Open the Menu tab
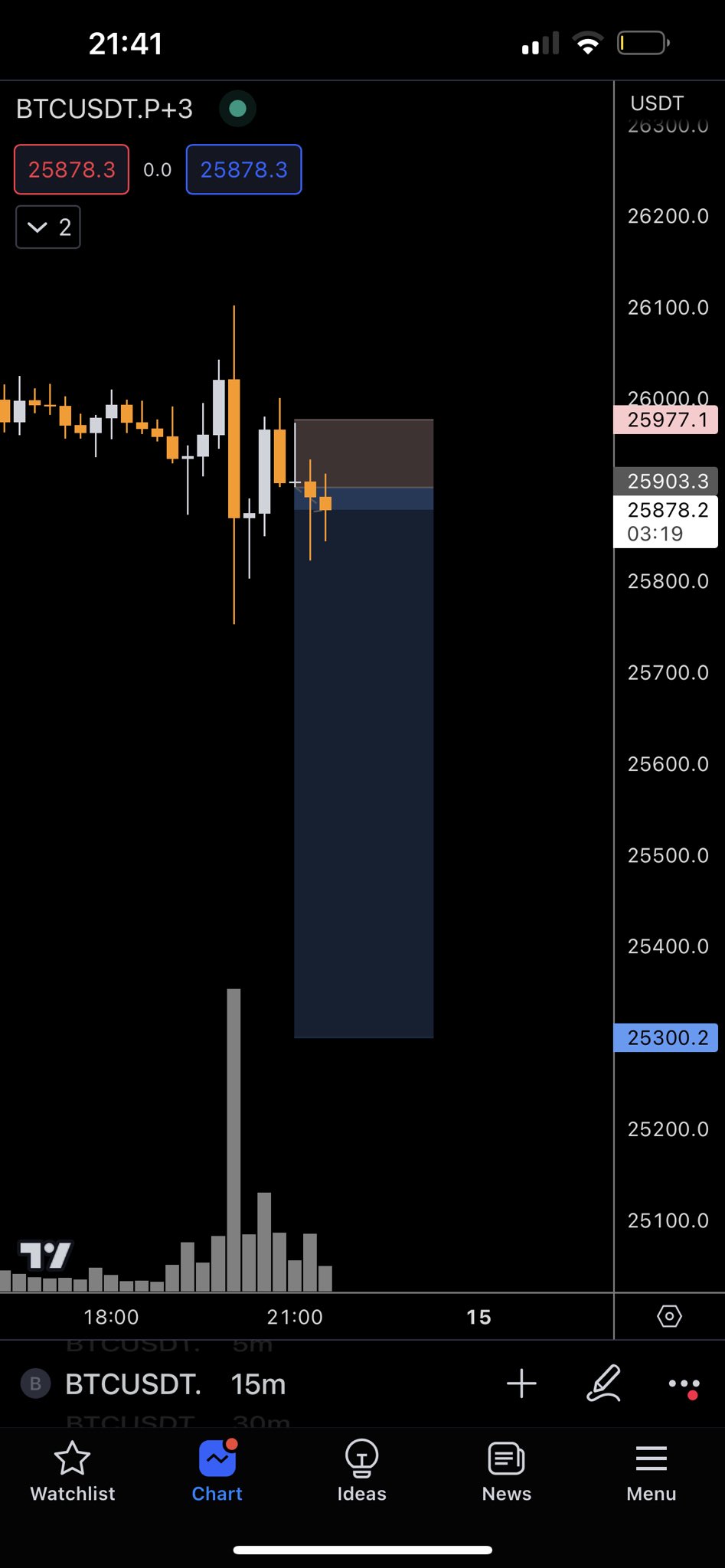The height and width of the screenshot is (1568, 725). point(652,1472)
